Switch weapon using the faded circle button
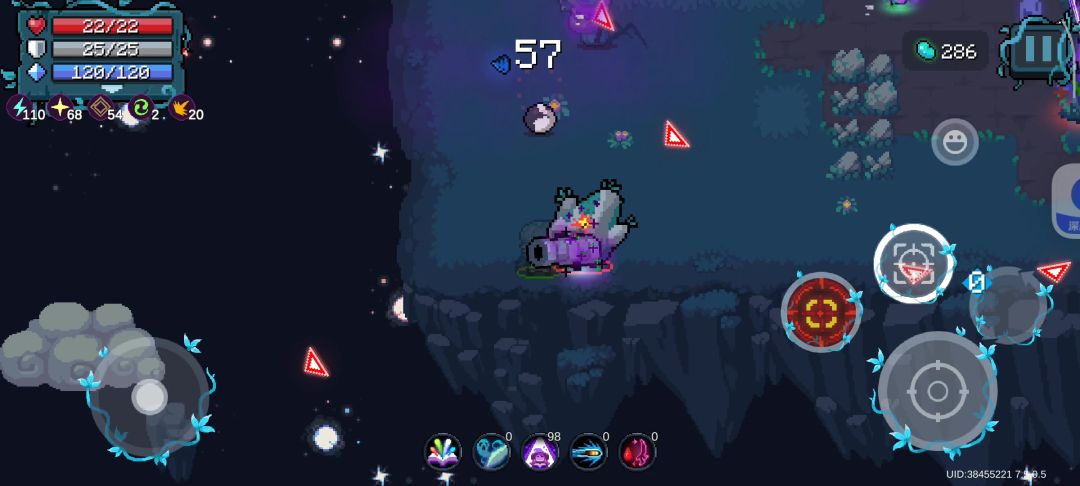This screenshot has width=1080, height=486. 1008,305
